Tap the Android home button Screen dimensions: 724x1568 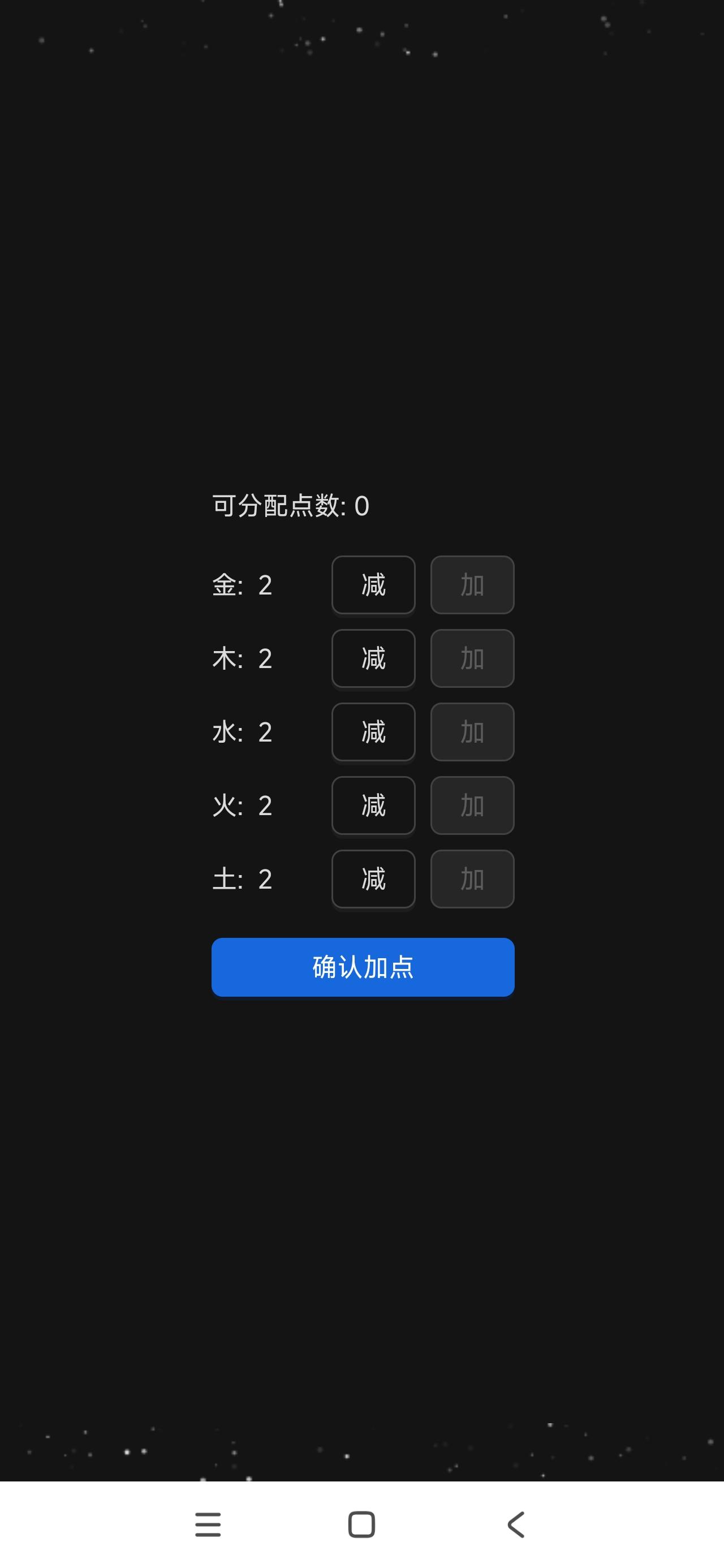[361, 1524]
